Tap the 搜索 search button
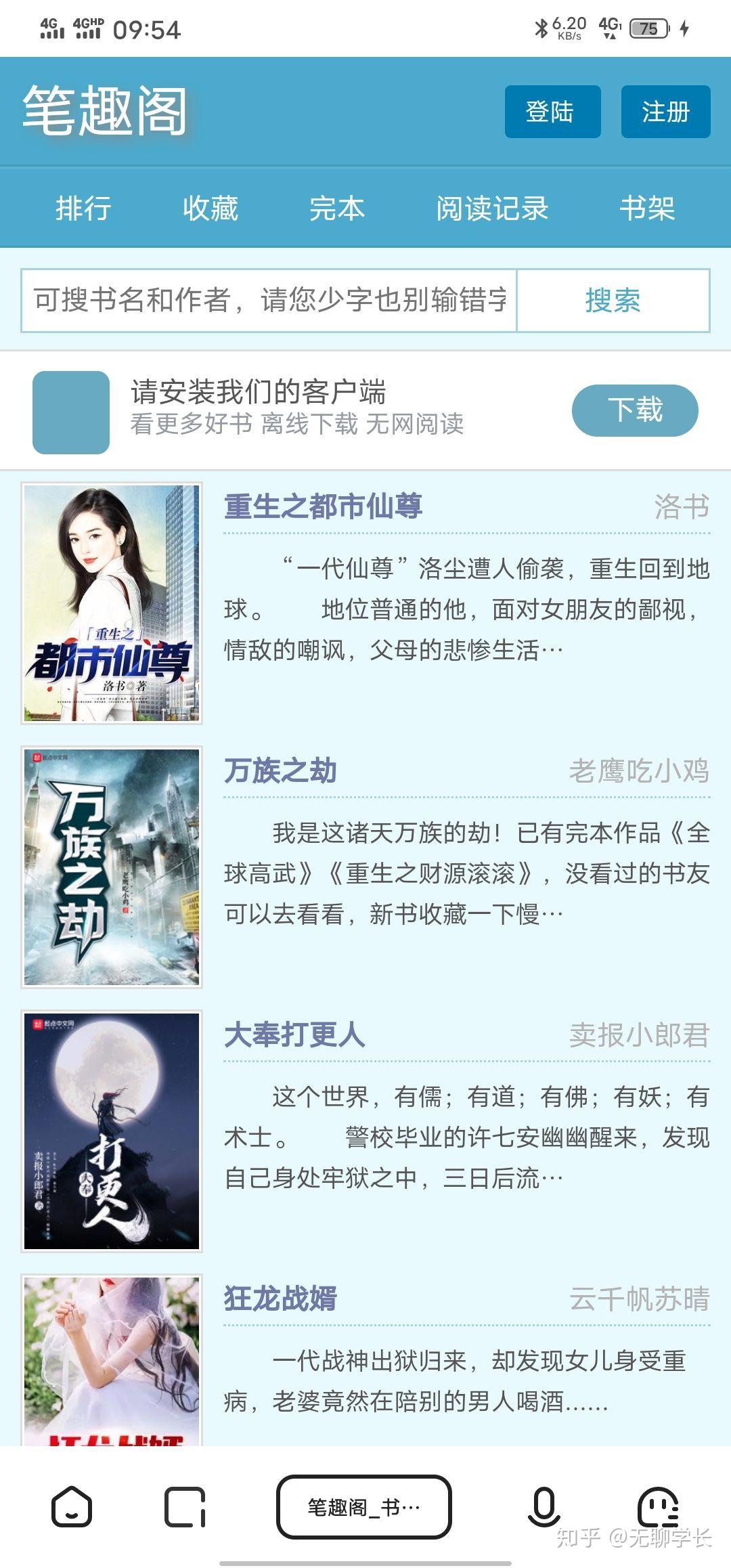The height and width of the screenshot is (1568, 731). (x=613, y=300)
